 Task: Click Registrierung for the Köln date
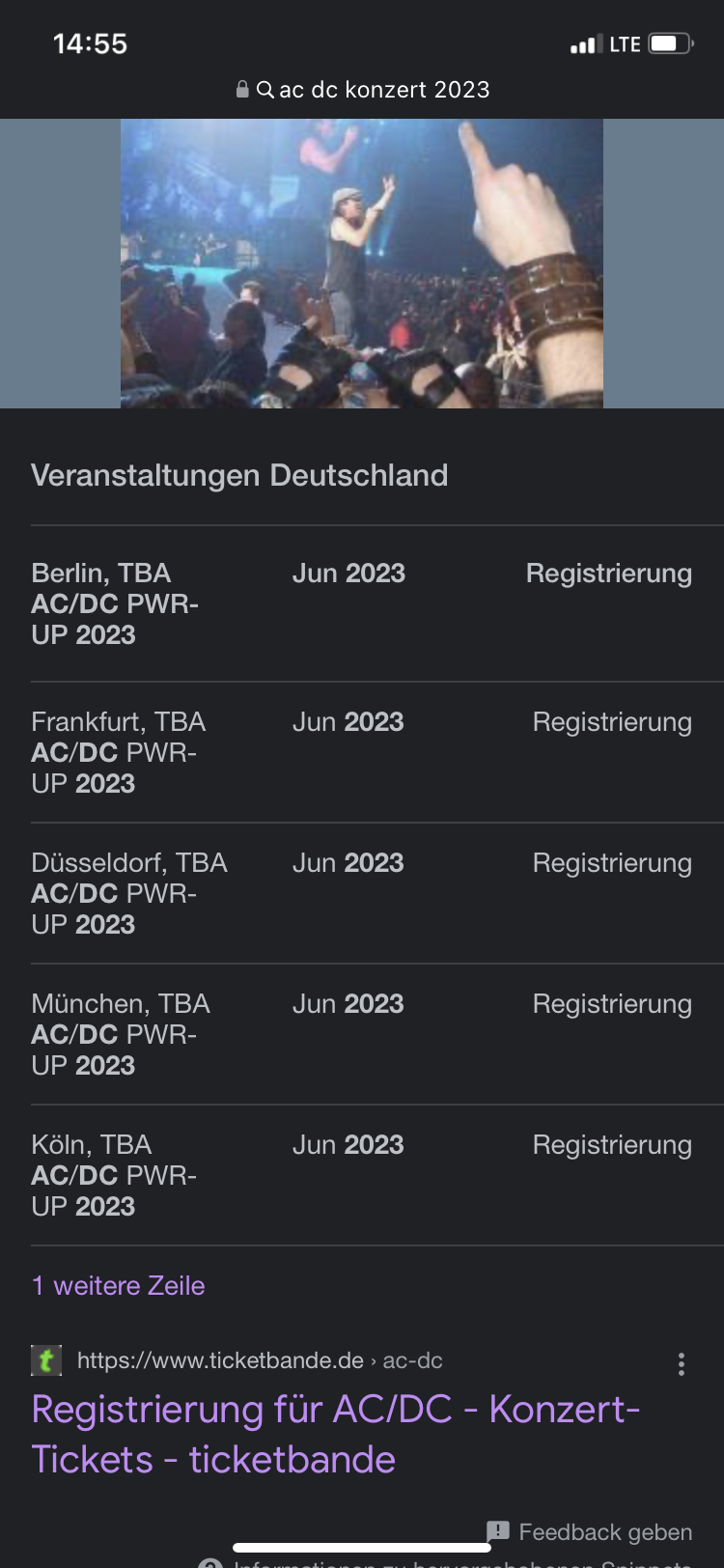(612, 1144)
